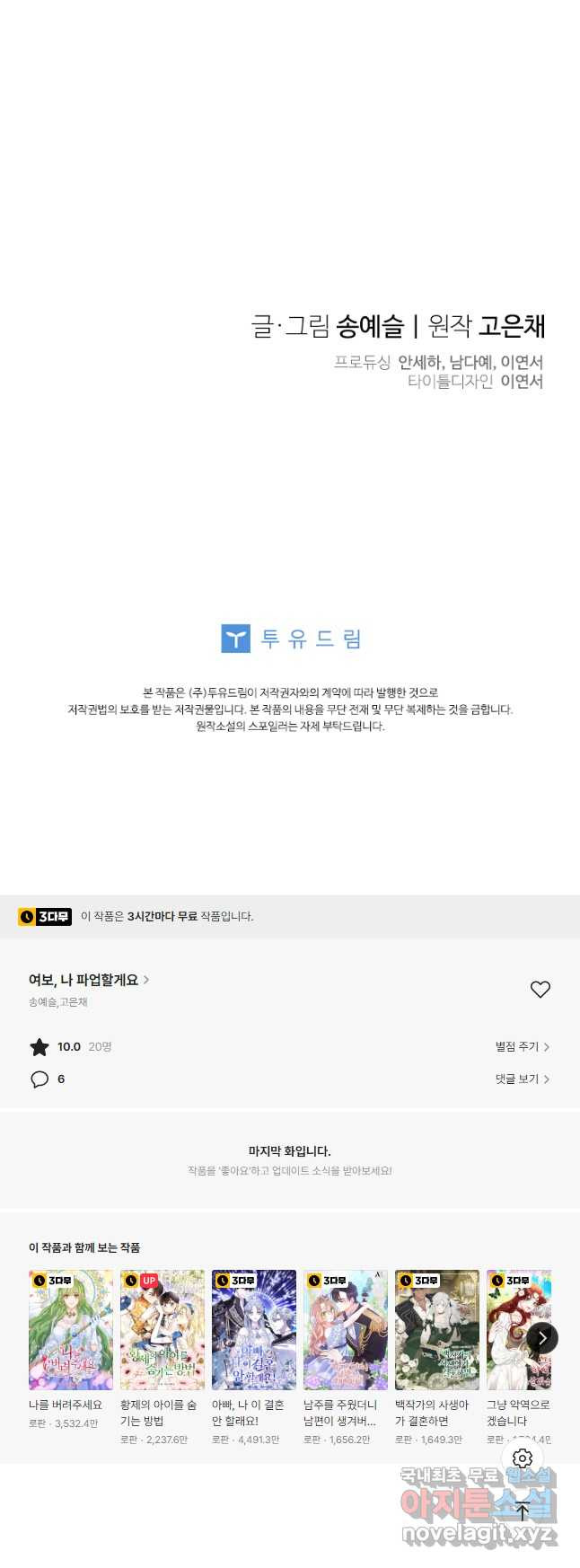Open the 아빠, 나 이 결혼 안 할래요! card
Viewport: 580px width, 1568px height.
[x=254, y=1330]
